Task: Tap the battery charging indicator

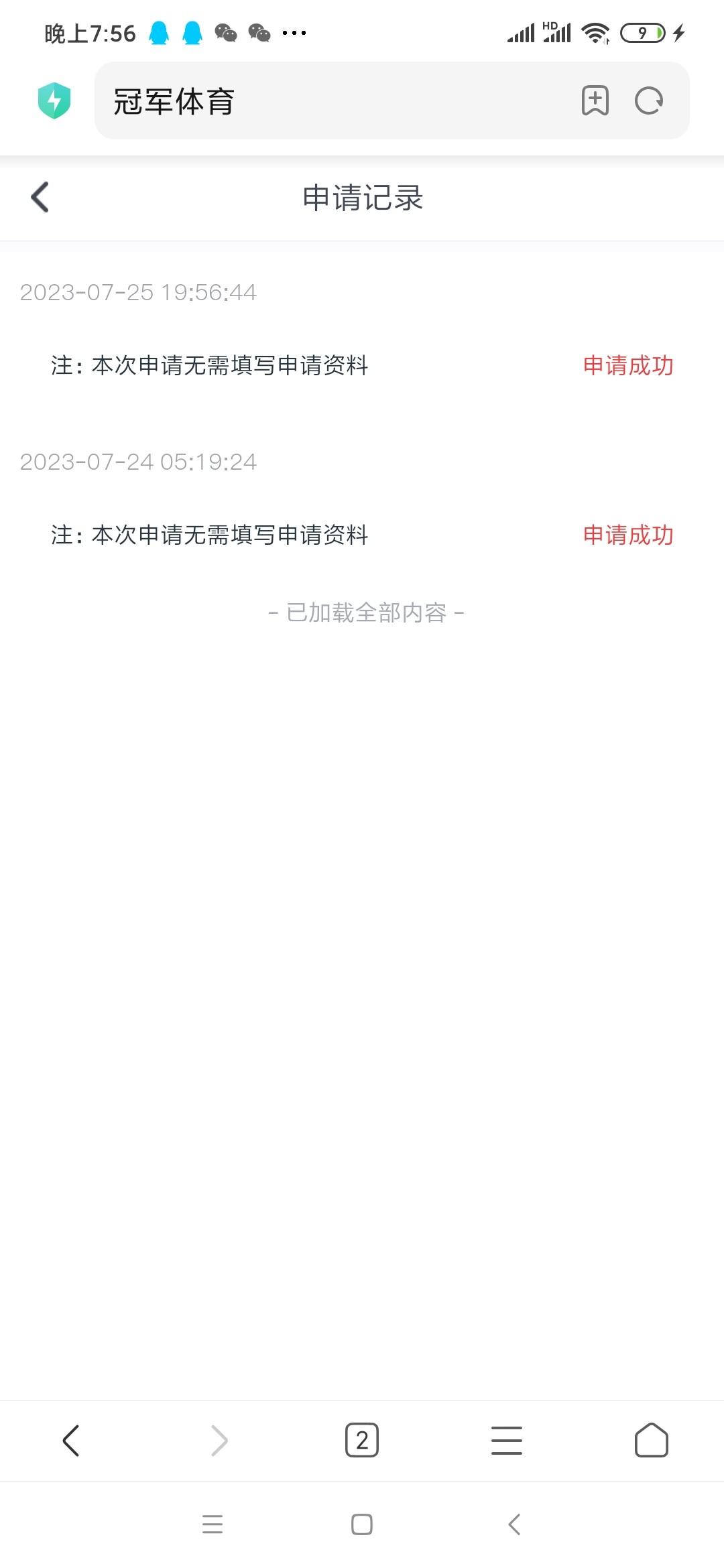Action: [642, 31]
